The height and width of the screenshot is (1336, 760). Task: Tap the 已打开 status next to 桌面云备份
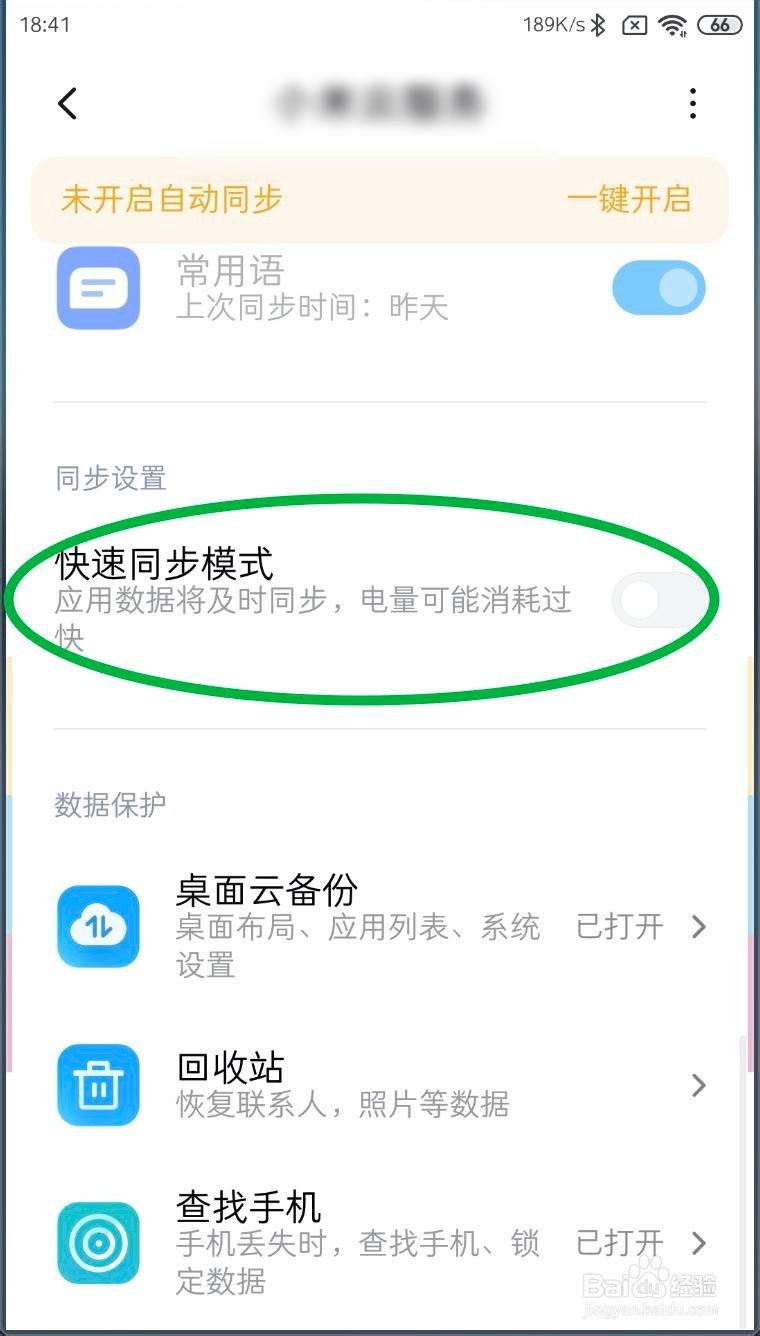pos(617,927)
